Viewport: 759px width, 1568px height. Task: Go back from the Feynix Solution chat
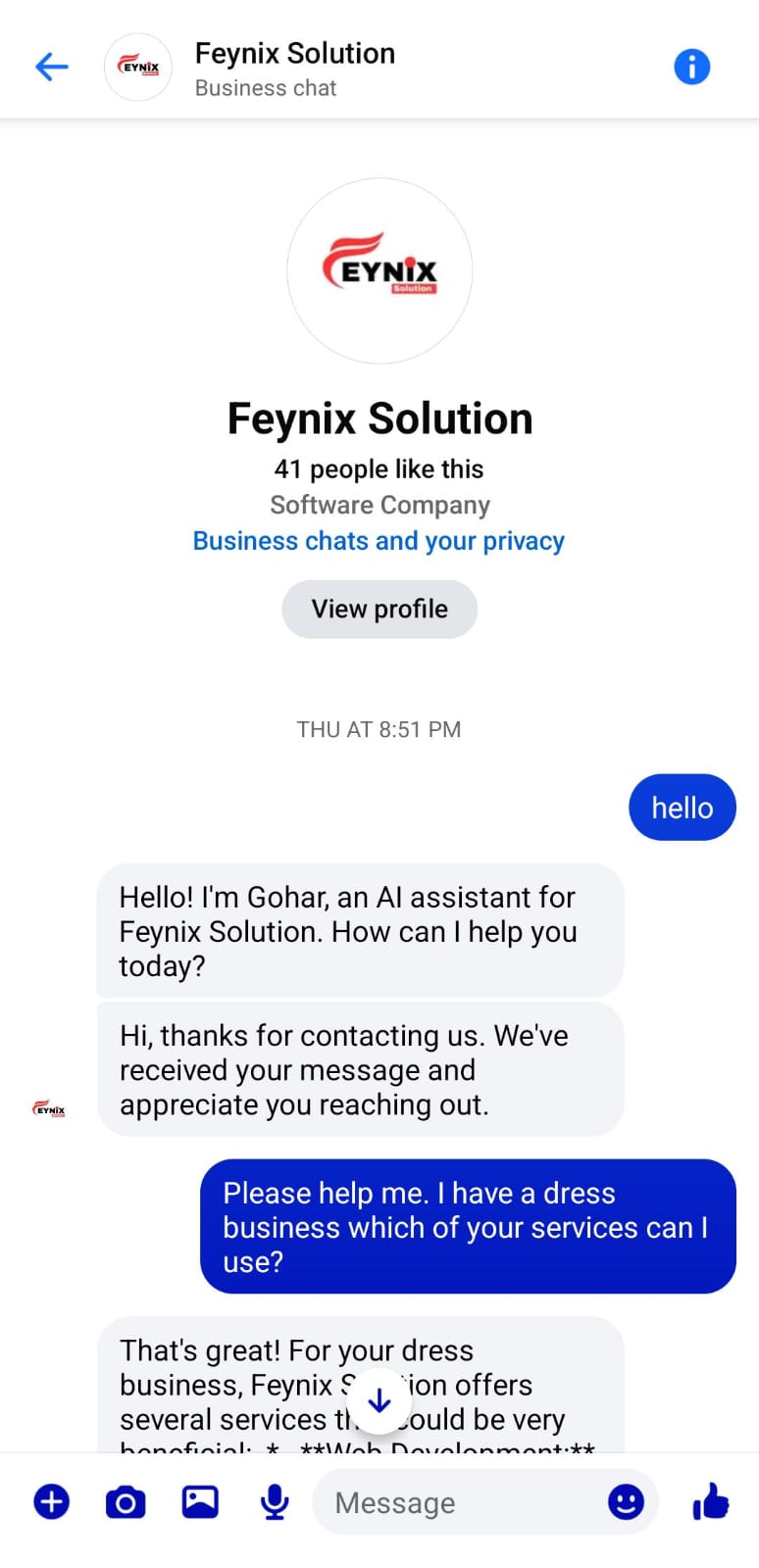point(51,67)
